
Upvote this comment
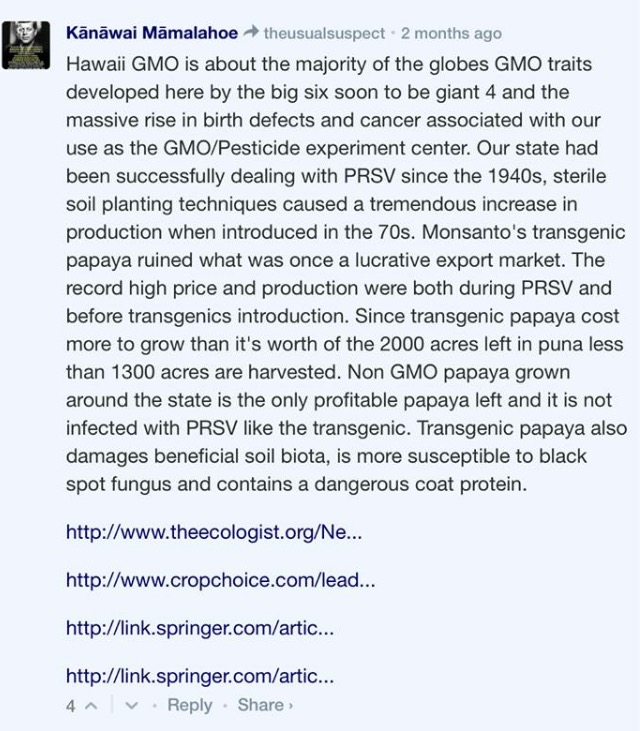(93, 705)
